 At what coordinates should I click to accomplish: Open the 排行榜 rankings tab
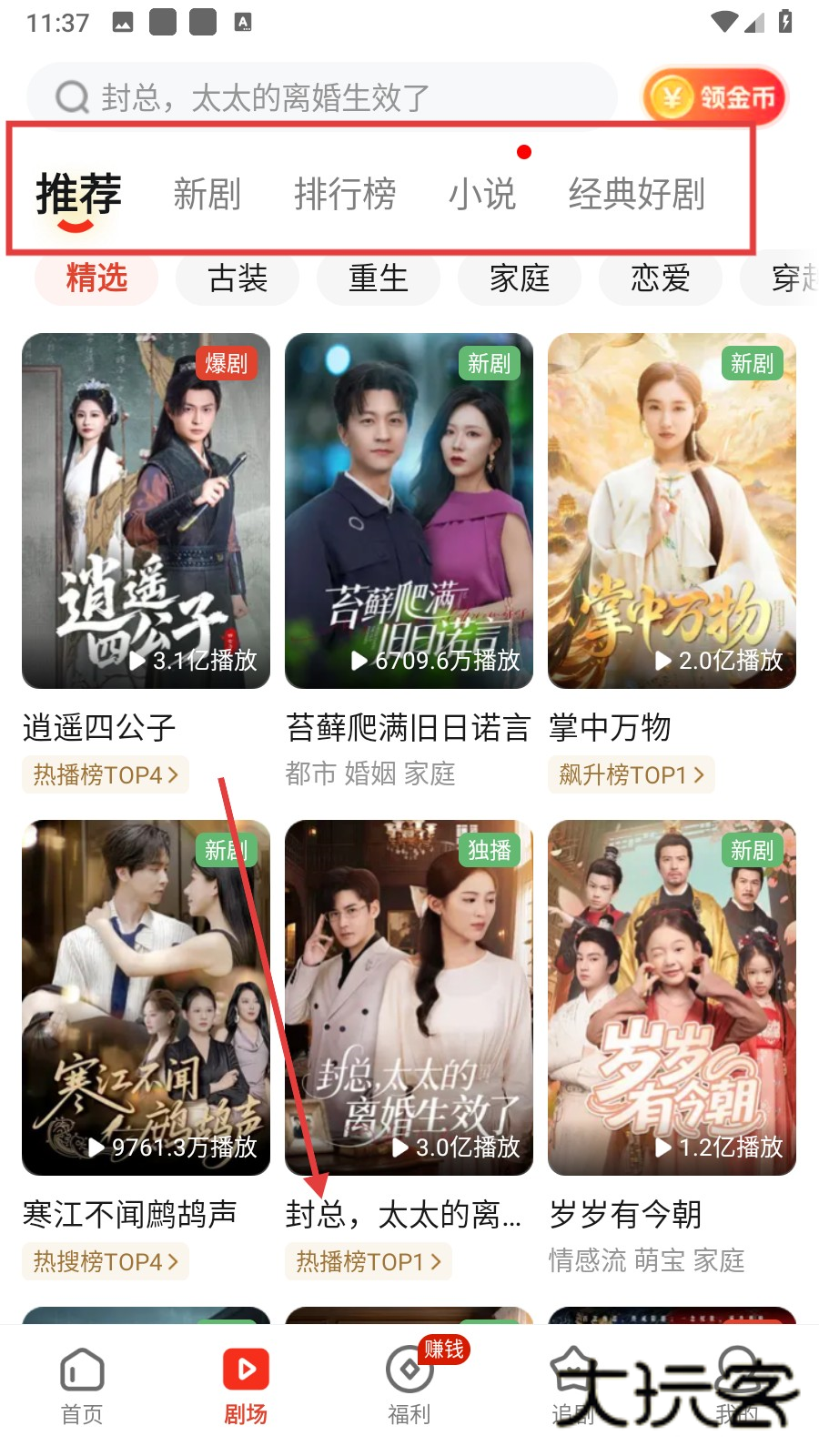tap(345, 194)
